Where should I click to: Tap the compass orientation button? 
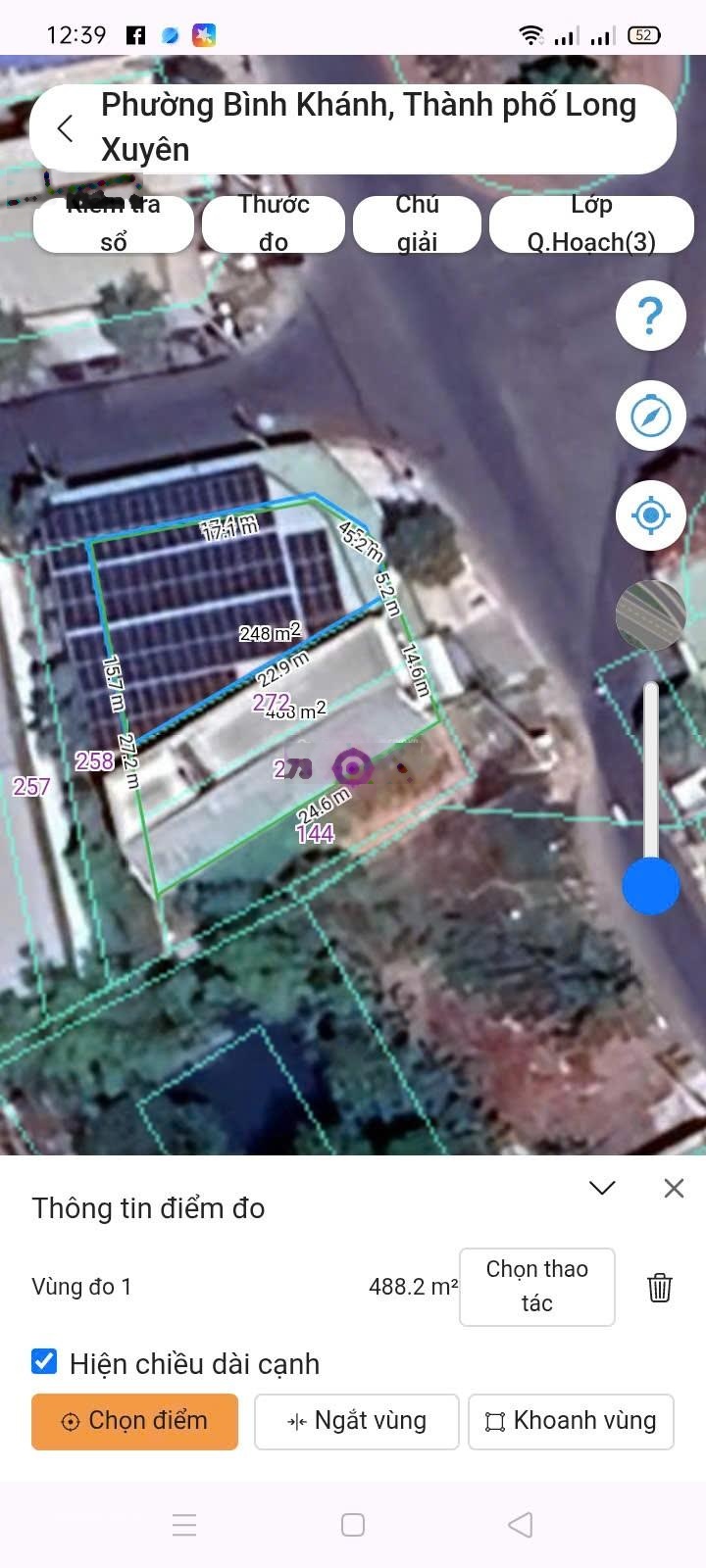click(650, 416)
